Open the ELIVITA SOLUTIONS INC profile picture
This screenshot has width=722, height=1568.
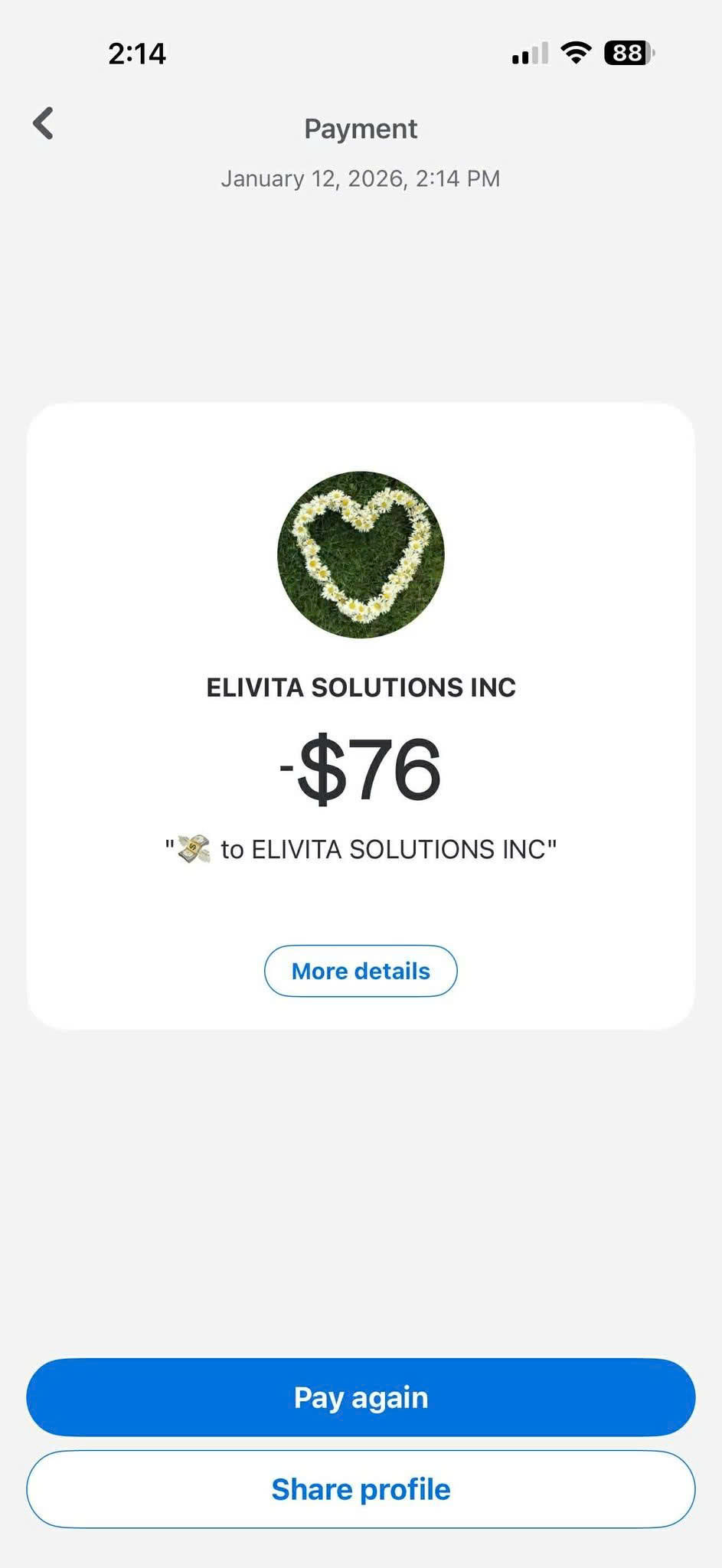coord(361,554)
